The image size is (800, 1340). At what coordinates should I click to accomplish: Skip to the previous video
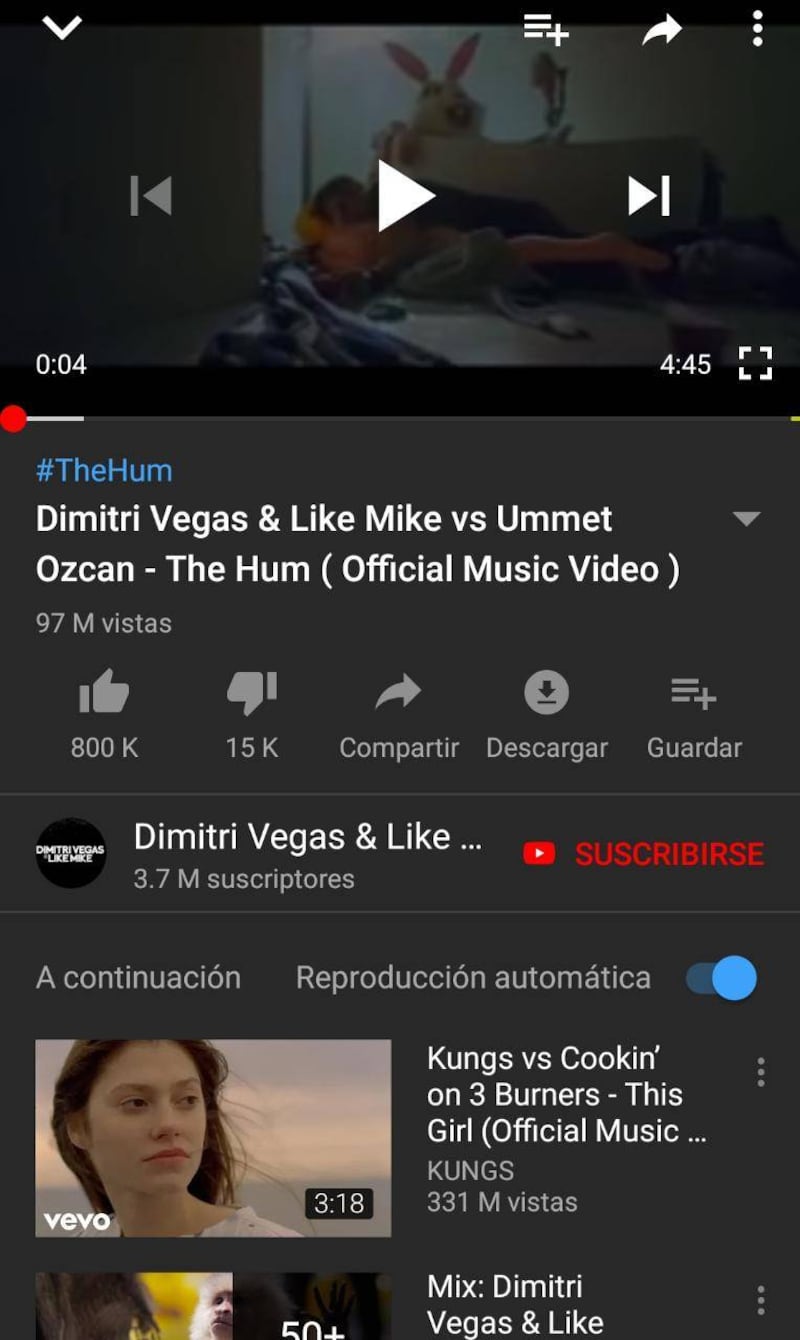point(151,196)
